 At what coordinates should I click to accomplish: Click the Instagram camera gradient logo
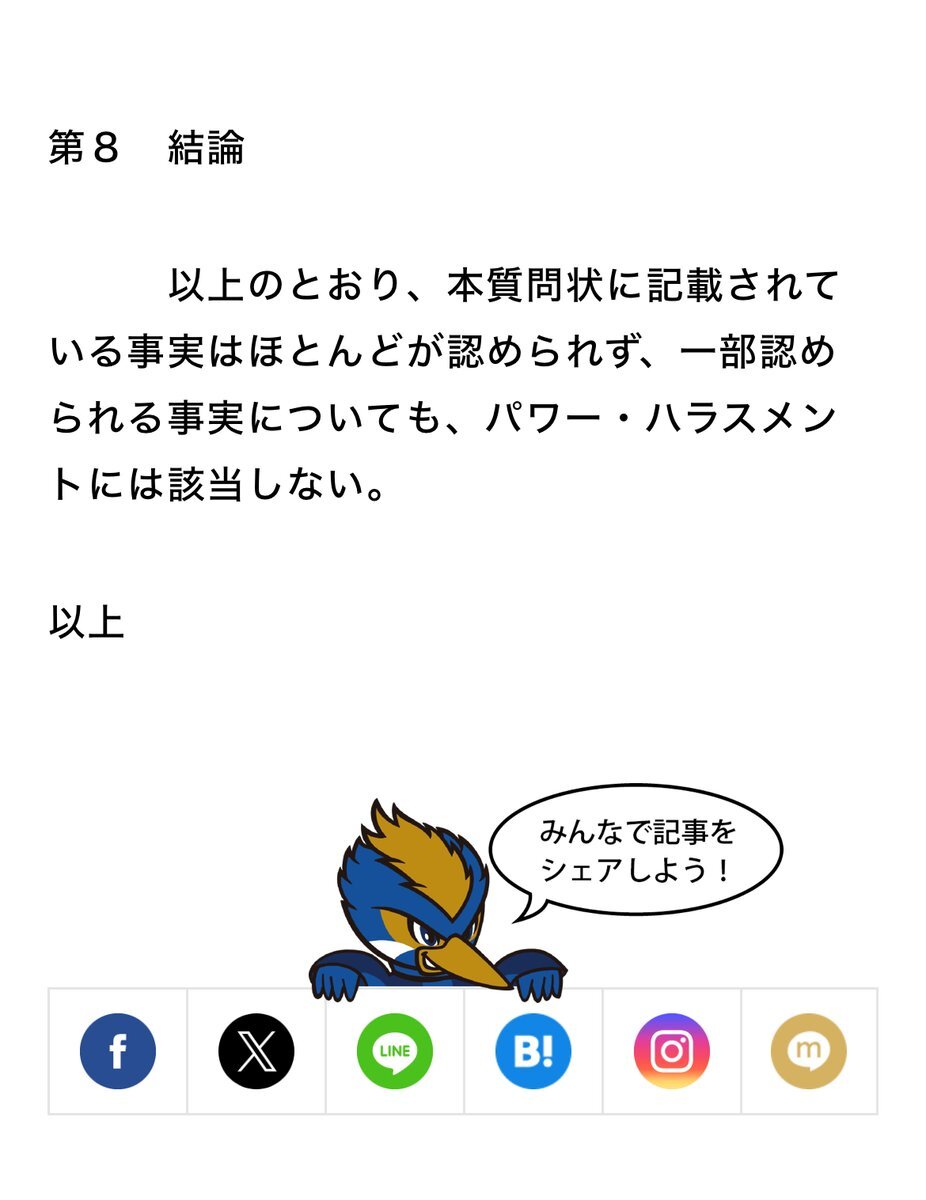point(670,1051)
